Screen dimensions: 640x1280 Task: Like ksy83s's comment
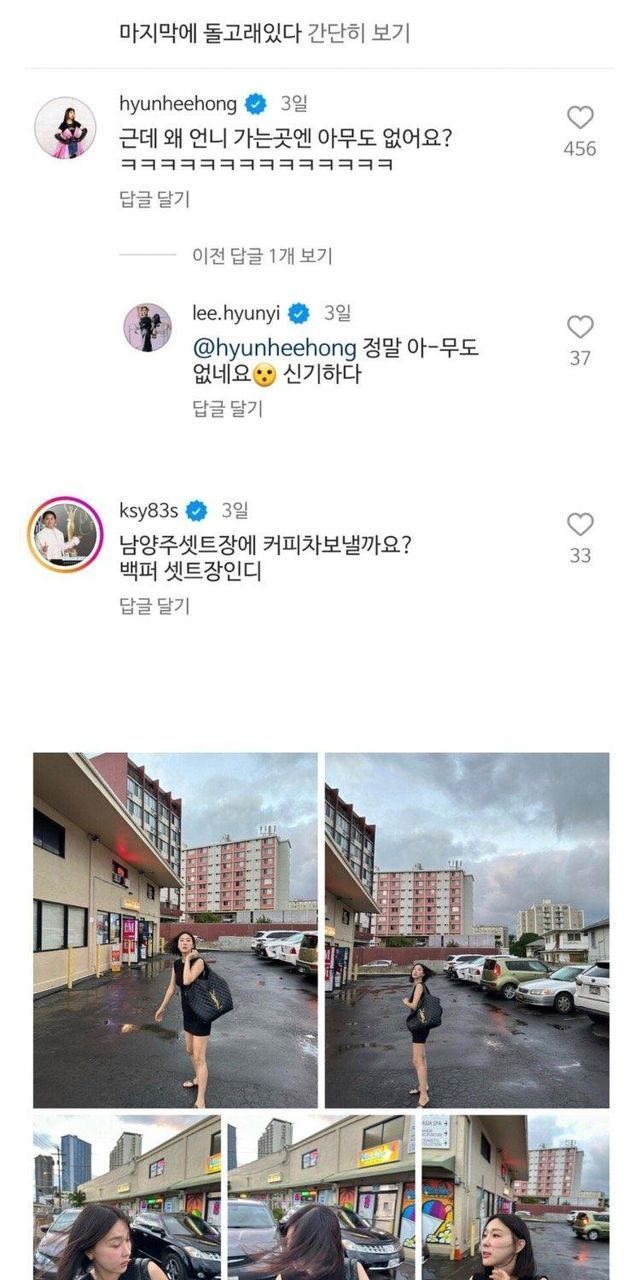580,524
